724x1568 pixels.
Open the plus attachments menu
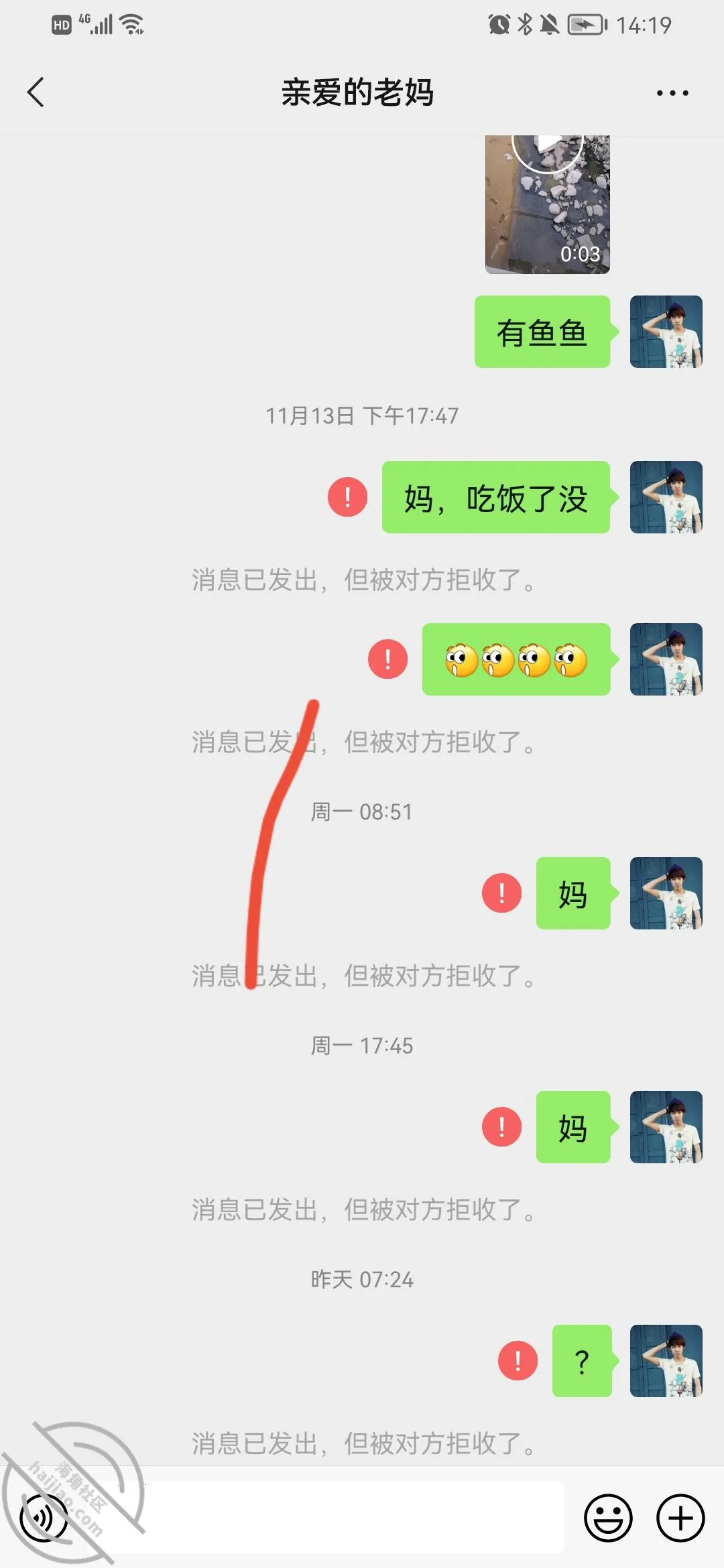680,1518
